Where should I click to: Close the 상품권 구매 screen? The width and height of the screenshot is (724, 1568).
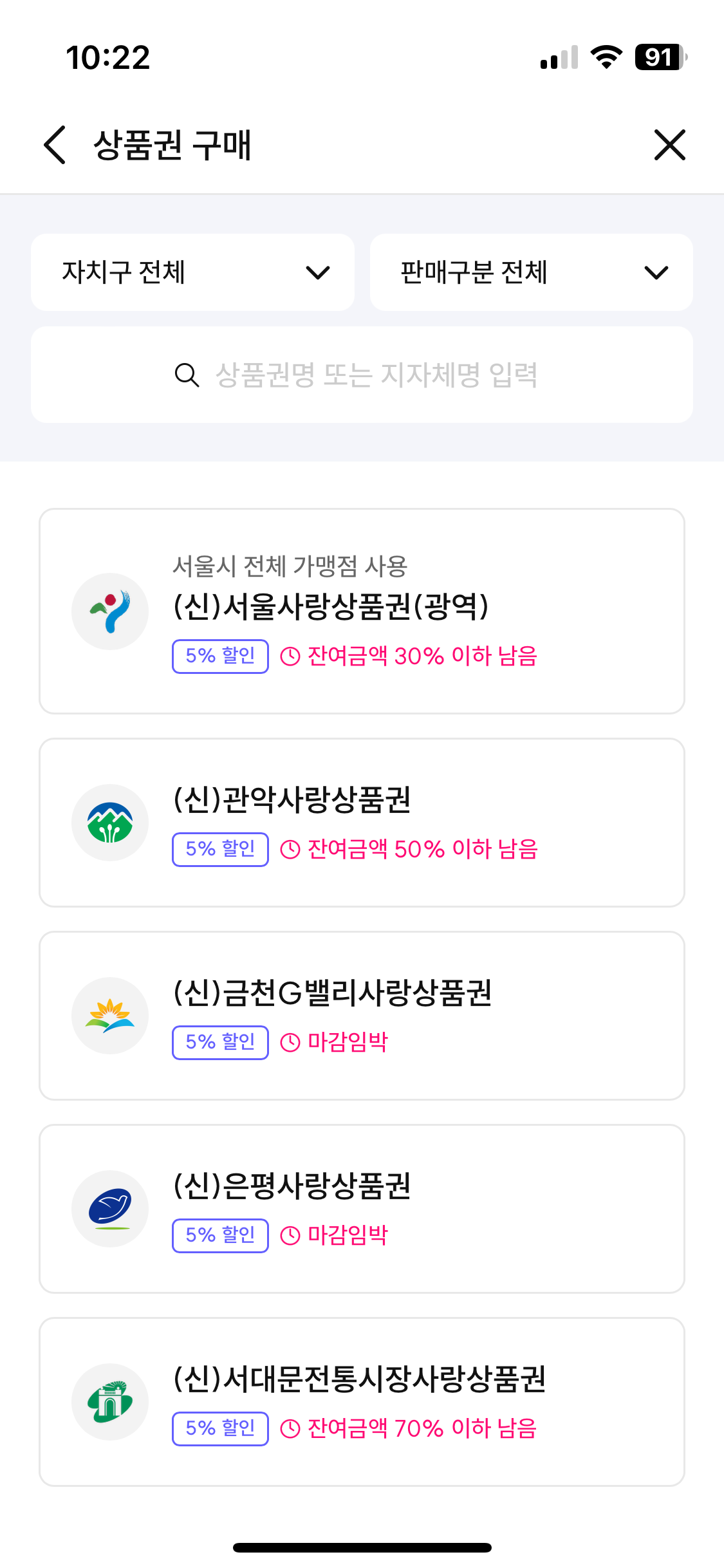(x=669, y=145)
